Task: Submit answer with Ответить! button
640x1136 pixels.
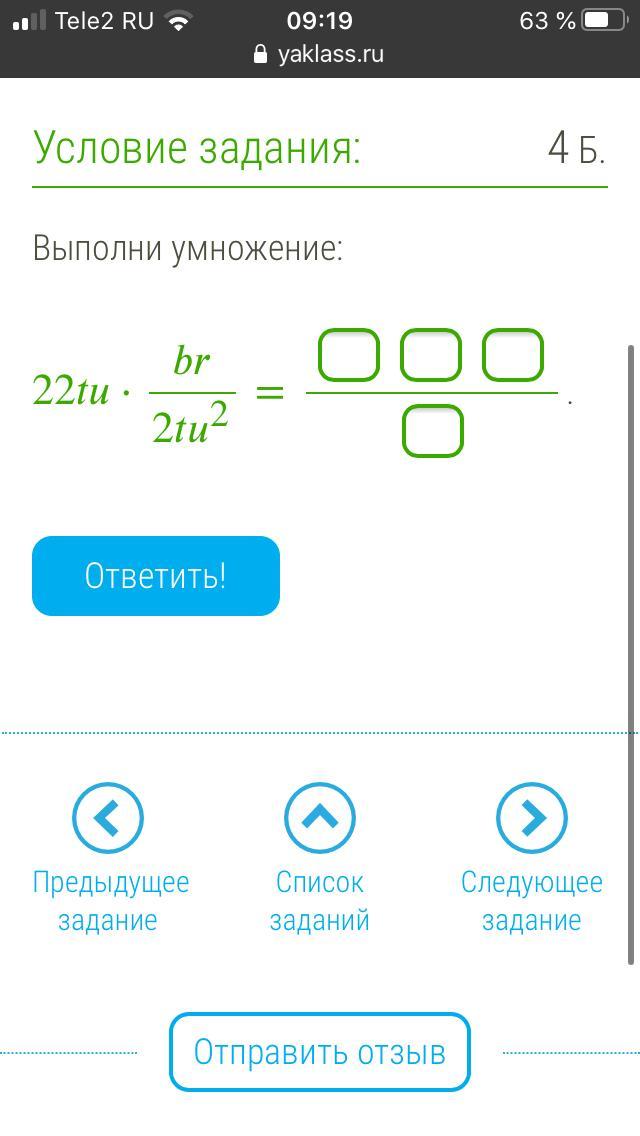Action: [x=156, y=576]
